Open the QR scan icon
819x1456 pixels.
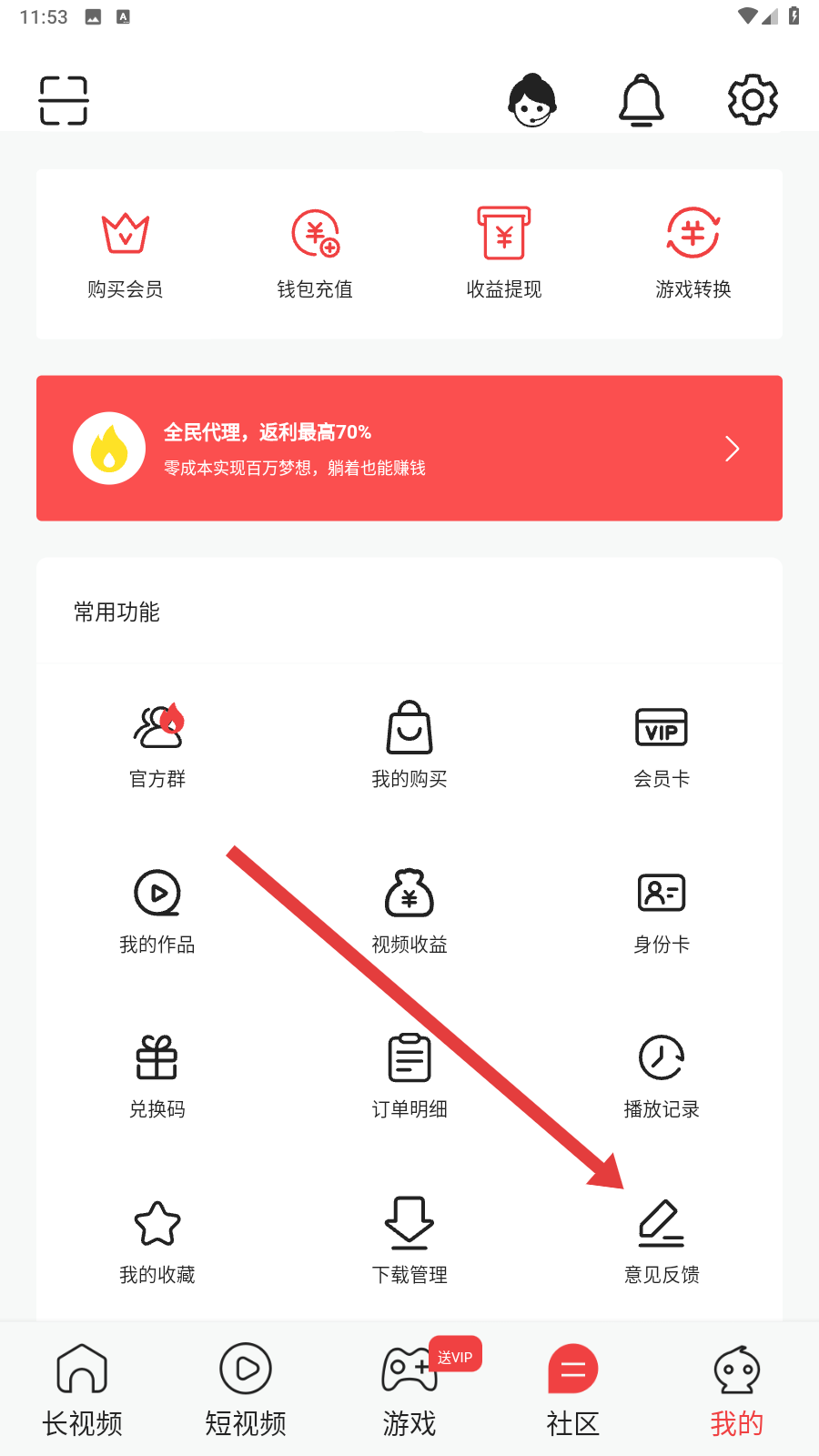click(64, 100)
